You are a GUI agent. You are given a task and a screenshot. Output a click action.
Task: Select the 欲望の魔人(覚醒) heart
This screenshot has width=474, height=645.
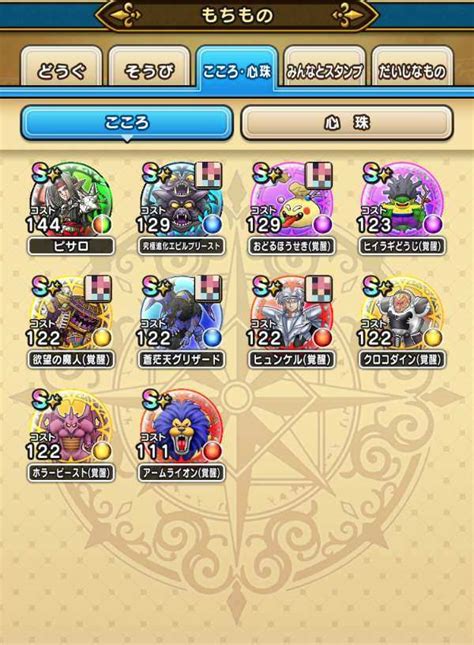click(70, 322)
